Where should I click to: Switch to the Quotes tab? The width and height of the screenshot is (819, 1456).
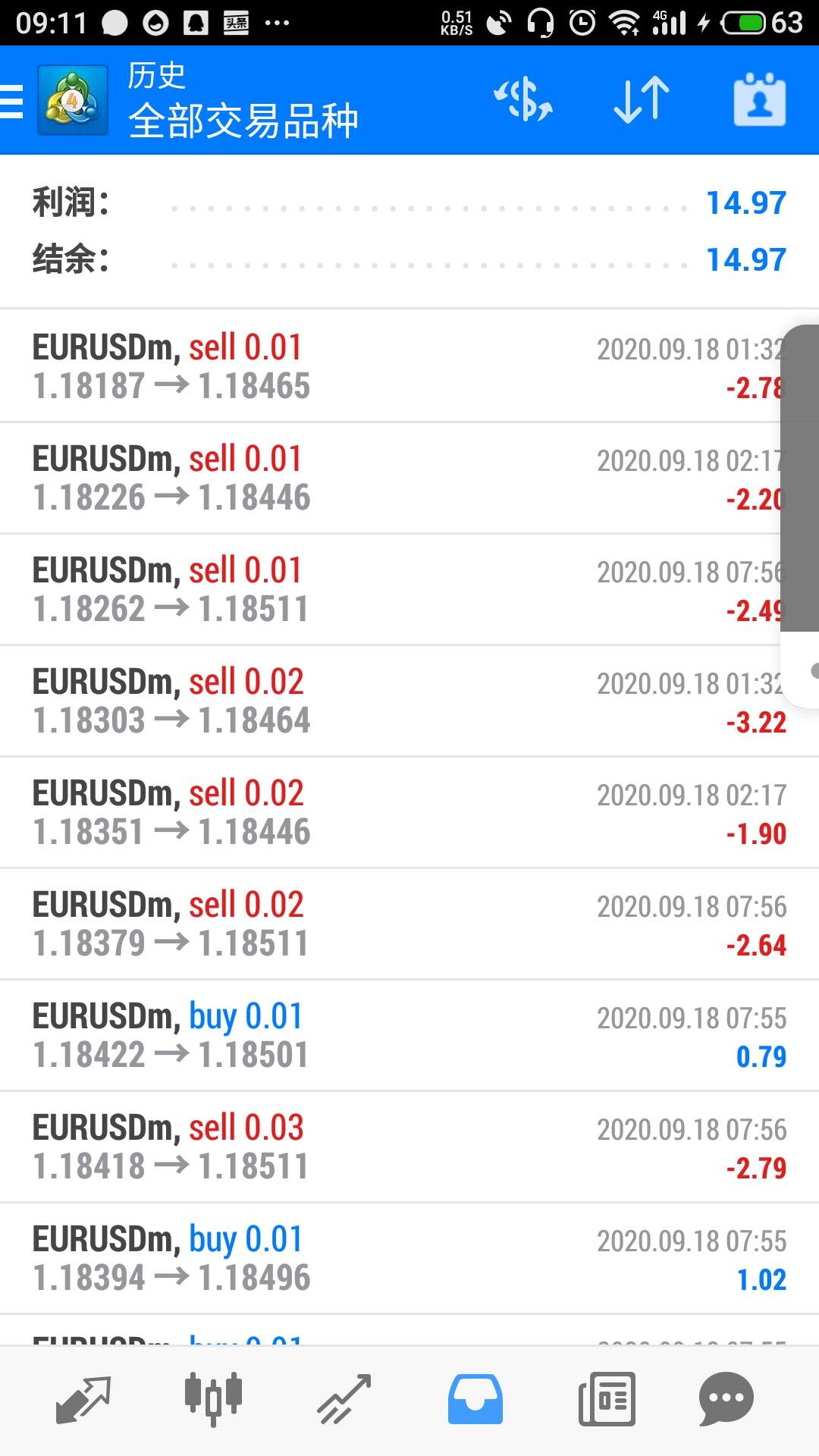click(83, 1399)
